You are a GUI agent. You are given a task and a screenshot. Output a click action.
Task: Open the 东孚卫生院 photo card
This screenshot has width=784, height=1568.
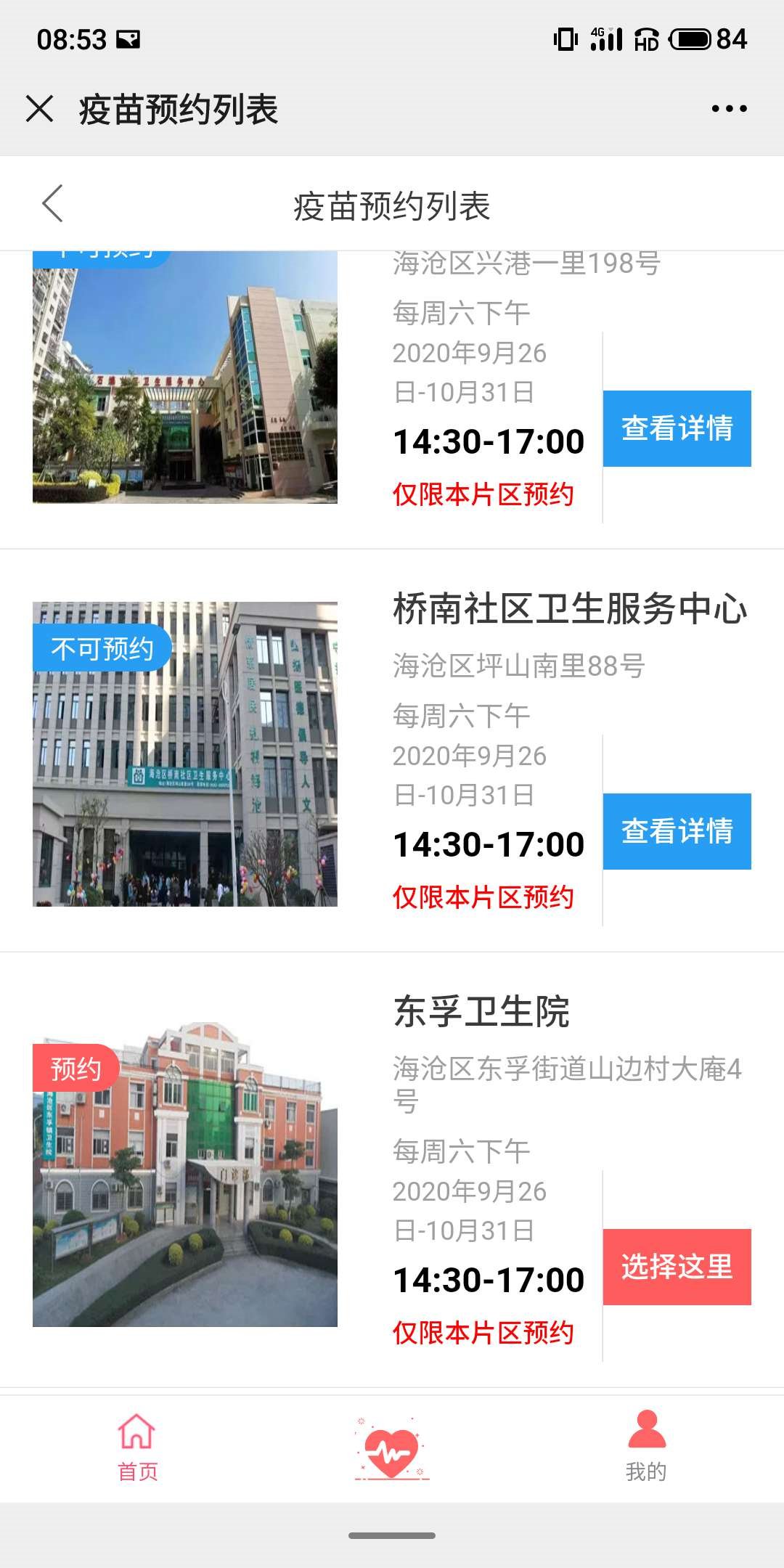pyautogui.click(x=185, y=1175)
